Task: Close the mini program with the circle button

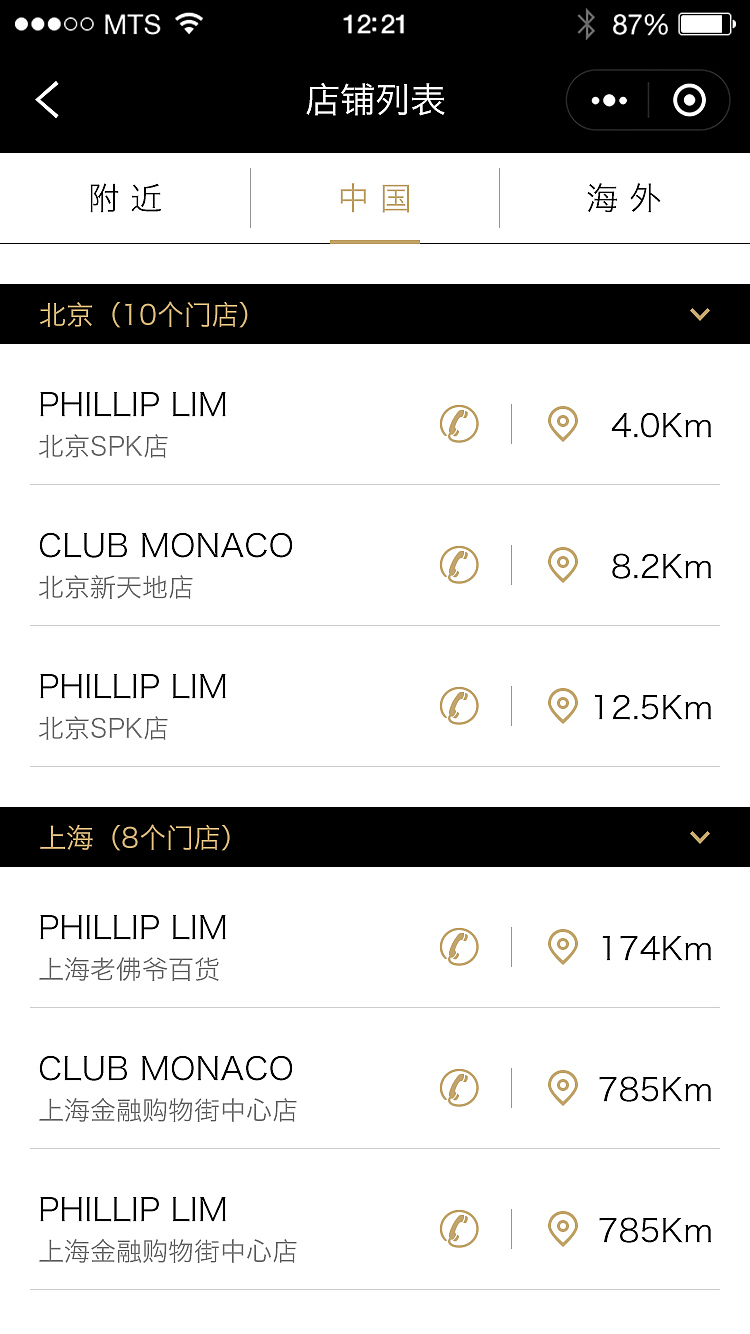Action: pyautogui.click(x=689, y=100)
